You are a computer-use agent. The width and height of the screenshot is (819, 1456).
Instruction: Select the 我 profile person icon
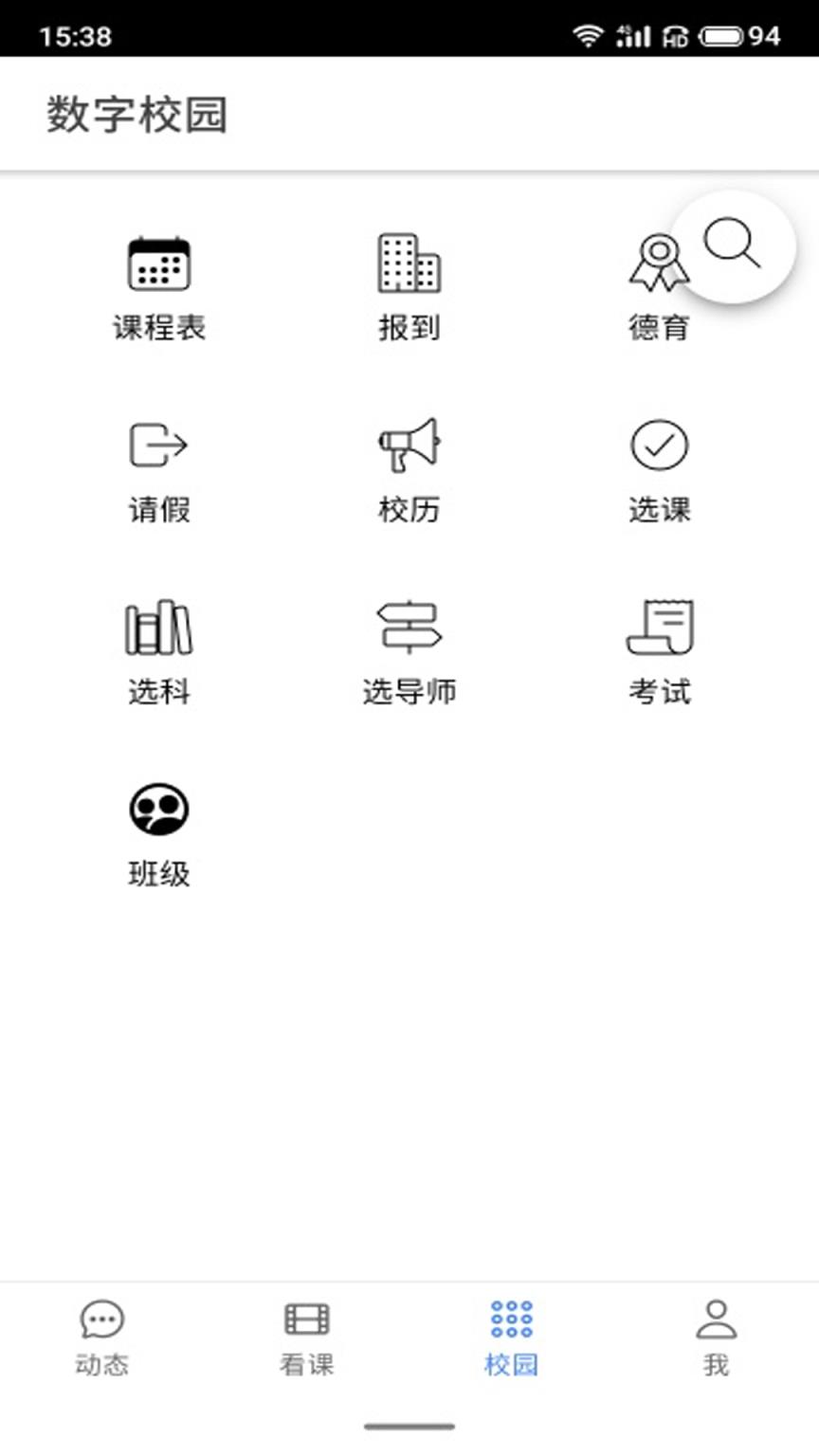[x=717, y=1318]
